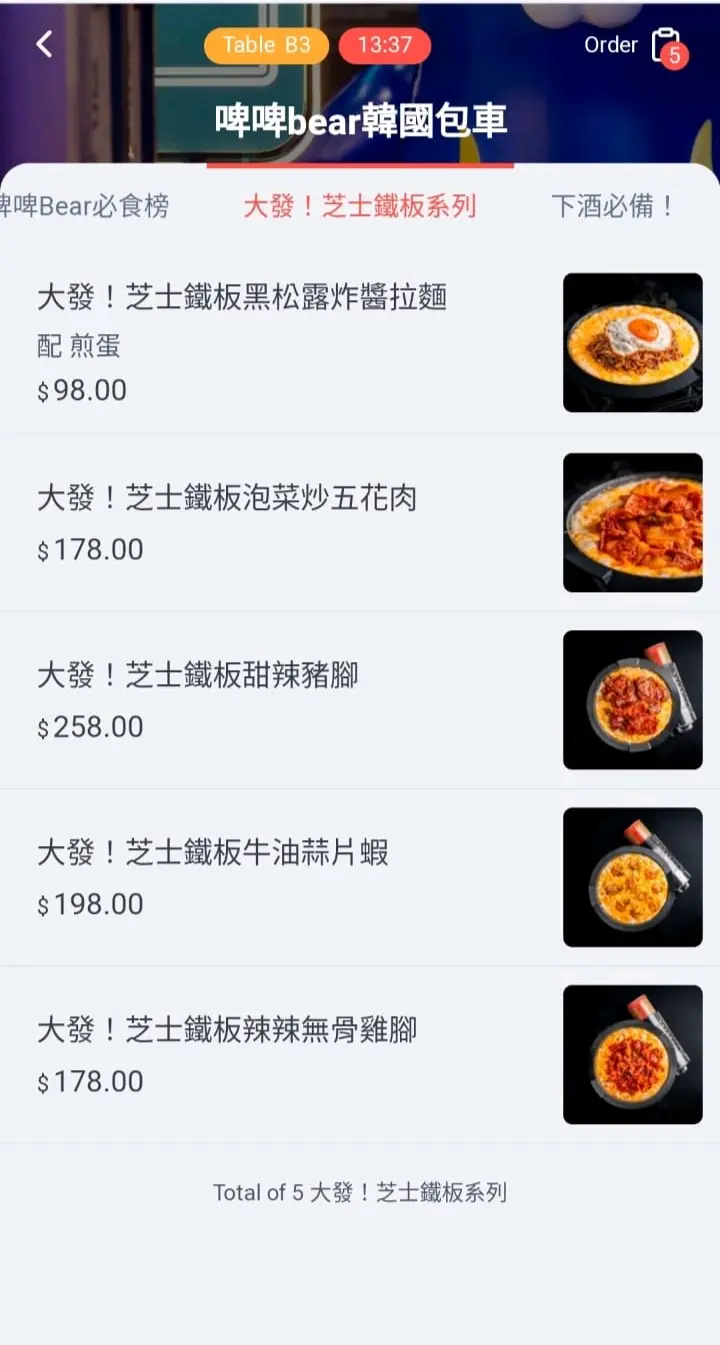View 大發！芝士鐵板牛油蒜片蝦 details
Image resolution: width=720 pixels, height=1345 pixels.
[x=213, y=853]
